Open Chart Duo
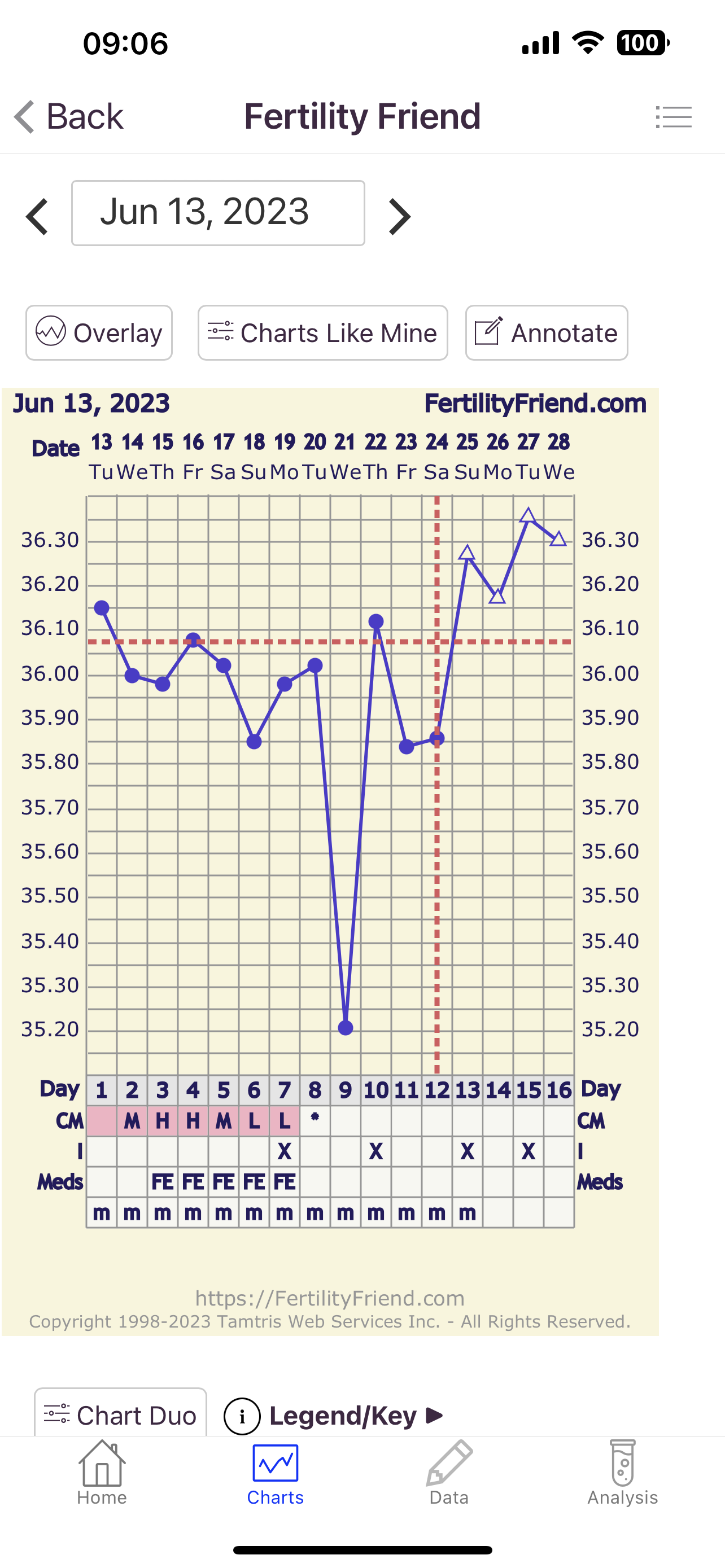 click(120, 1414)
